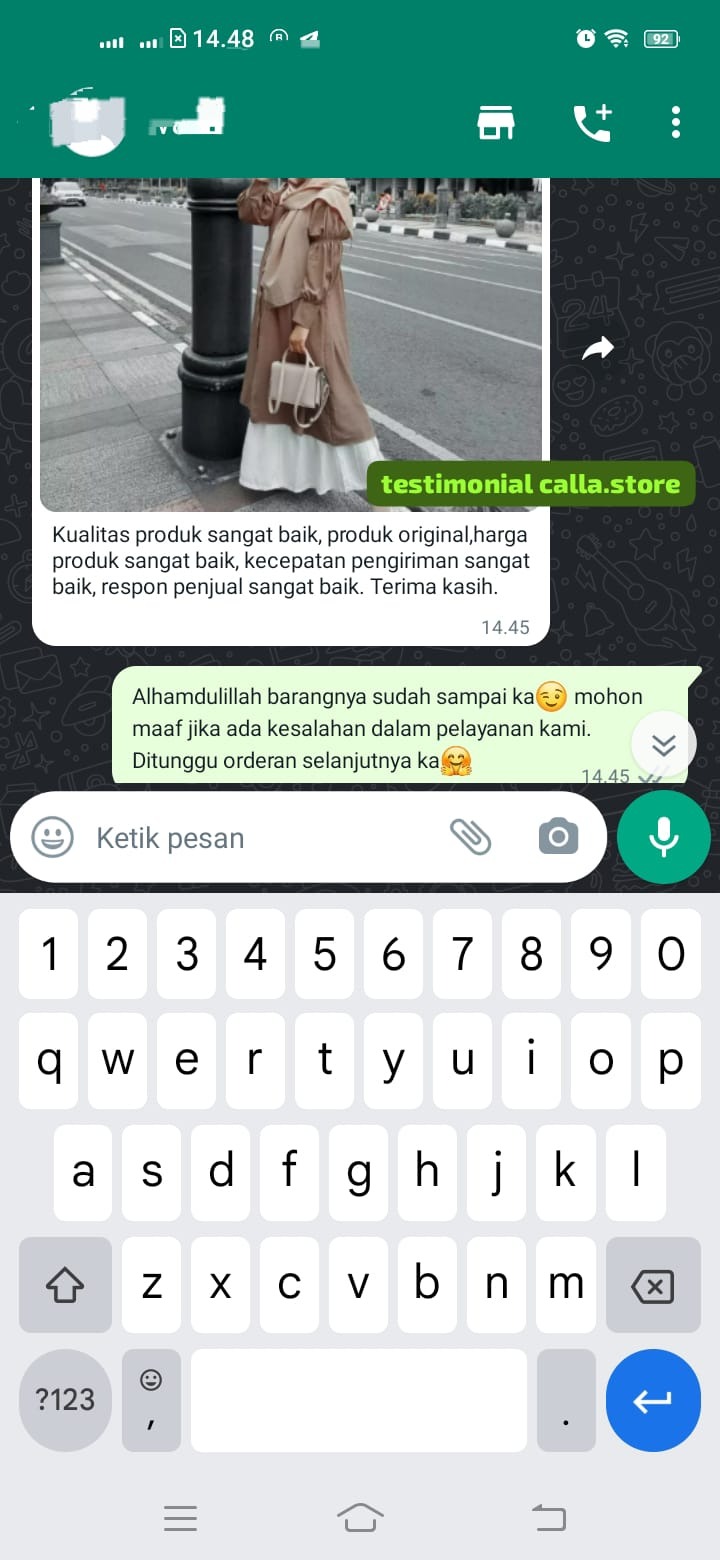Switch keyboard to ?123 symbols
720x1560 pixels.
65,1399
